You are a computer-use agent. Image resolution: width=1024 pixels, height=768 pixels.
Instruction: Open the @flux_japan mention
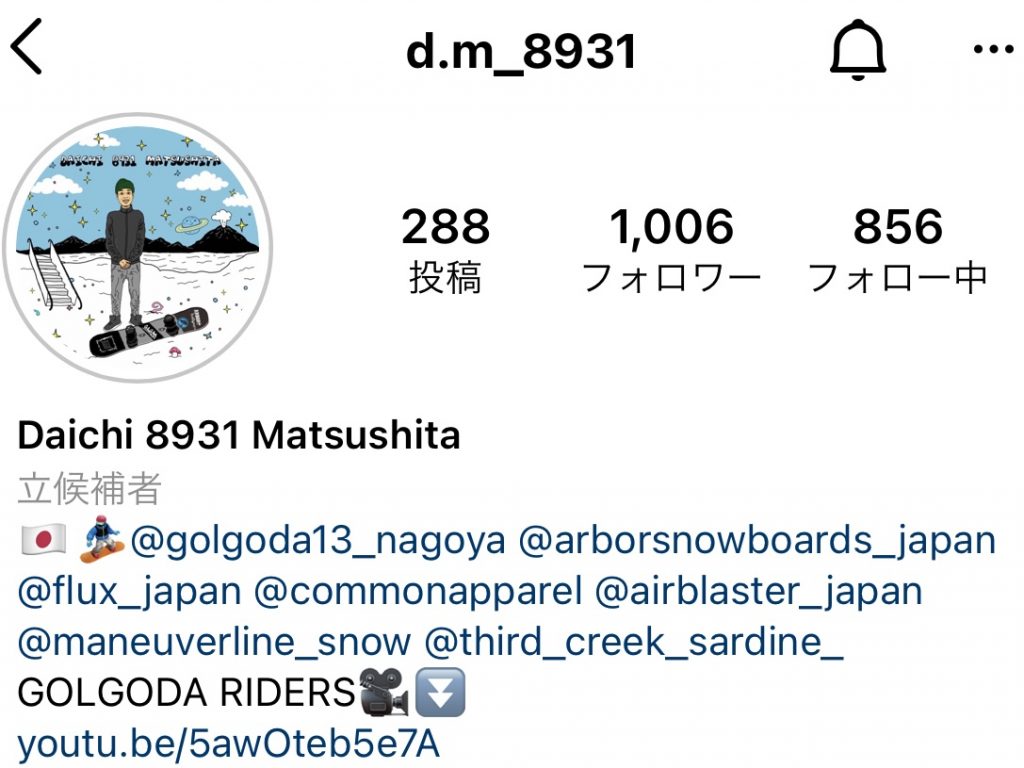129,591
